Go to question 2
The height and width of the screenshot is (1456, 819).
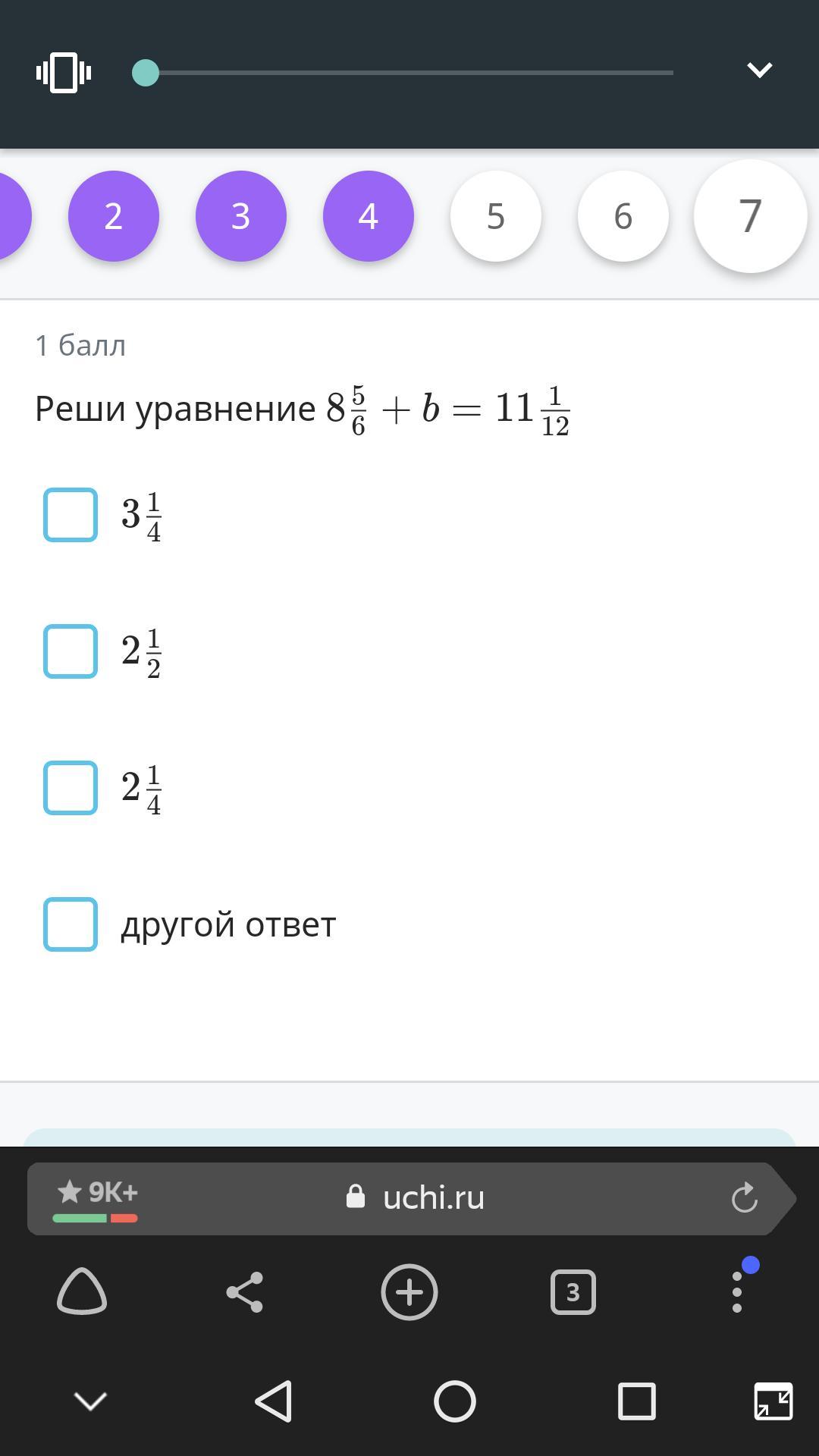click(114, 216)
